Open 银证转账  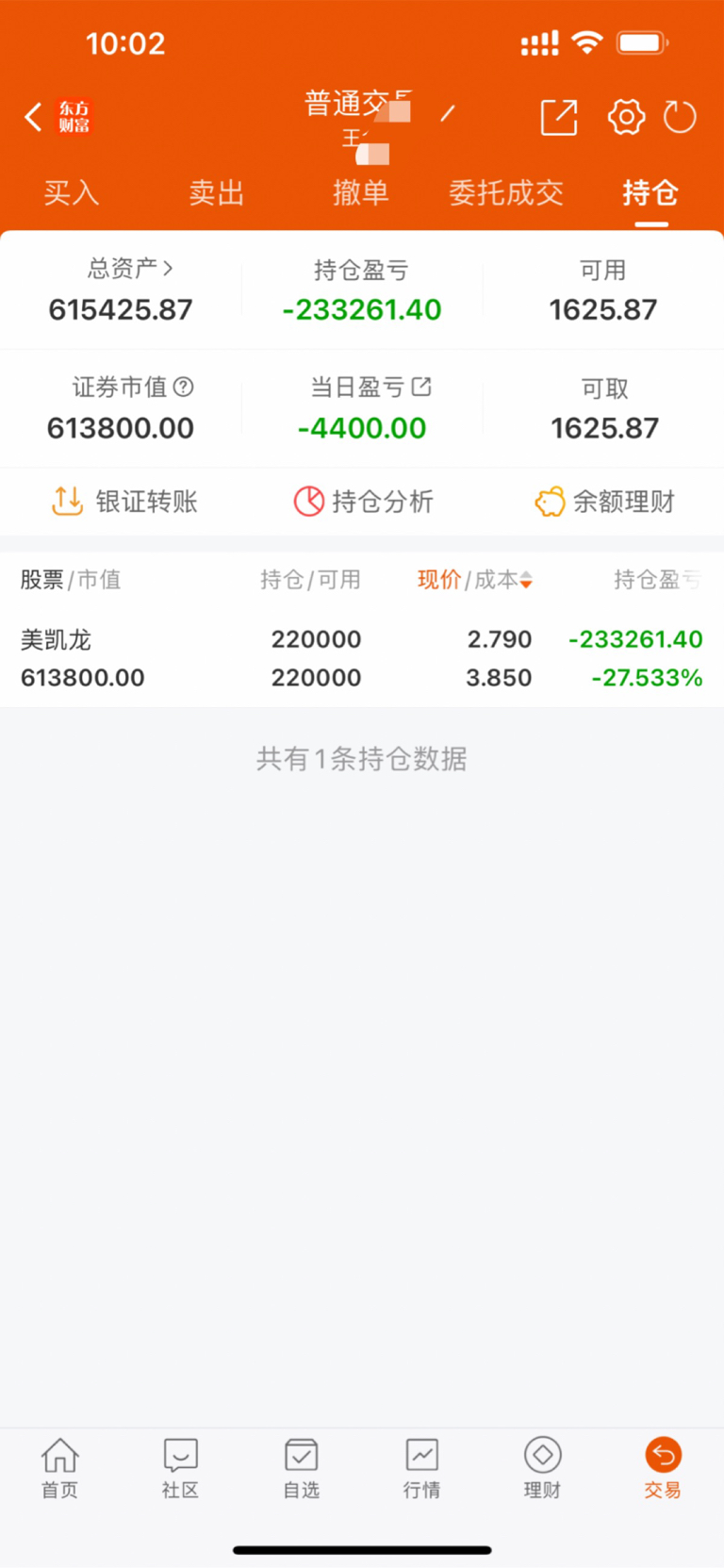(x=124, y=502)
